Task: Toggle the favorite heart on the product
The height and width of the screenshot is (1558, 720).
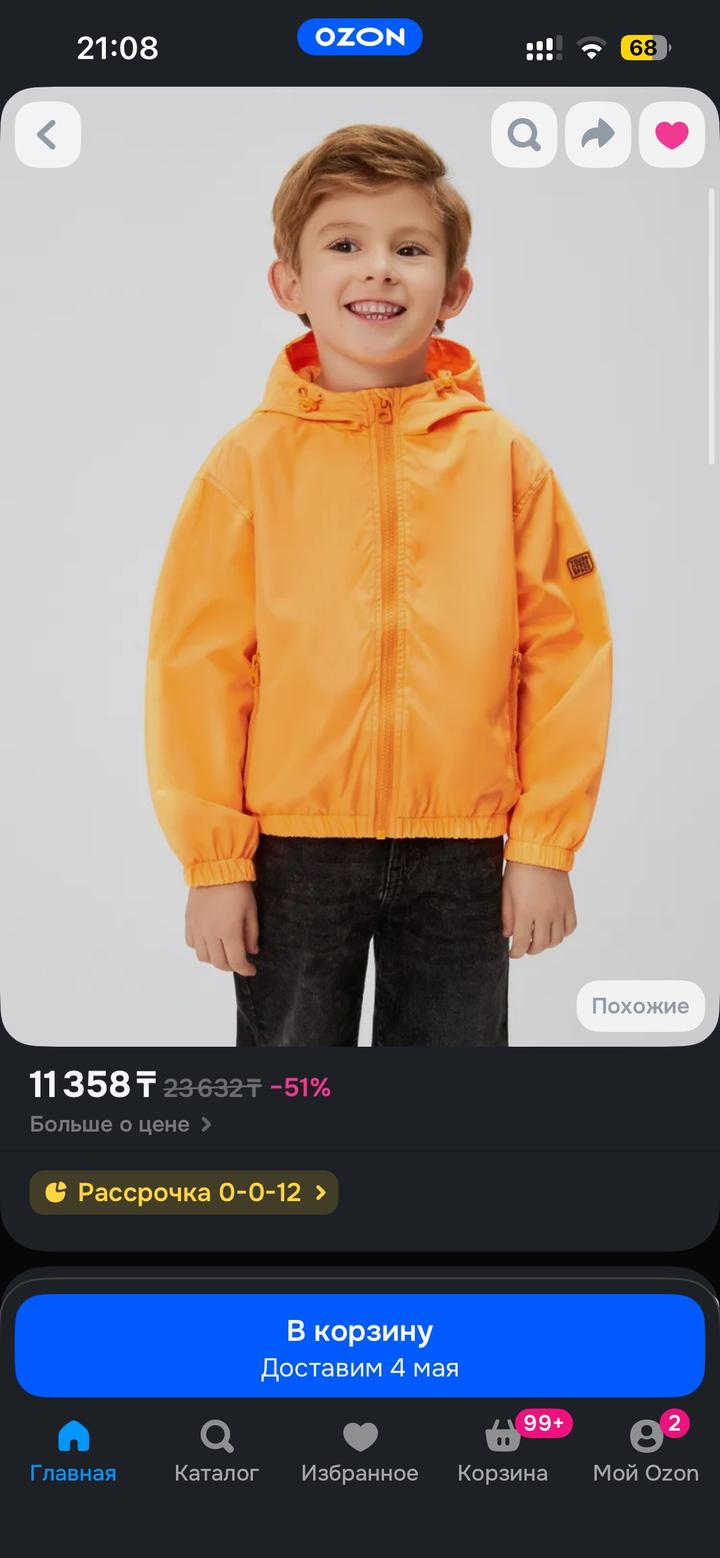Action: [671, 135]
